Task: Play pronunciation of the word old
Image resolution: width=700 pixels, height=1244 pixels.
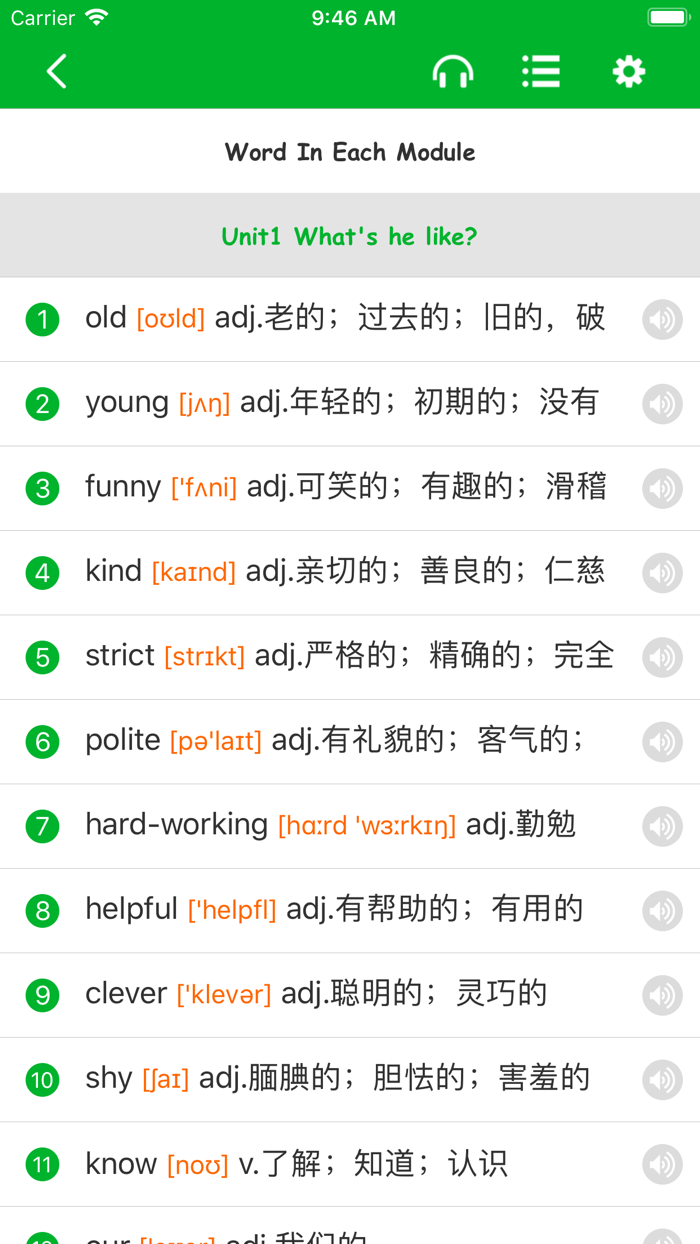Action: [661, 320]
